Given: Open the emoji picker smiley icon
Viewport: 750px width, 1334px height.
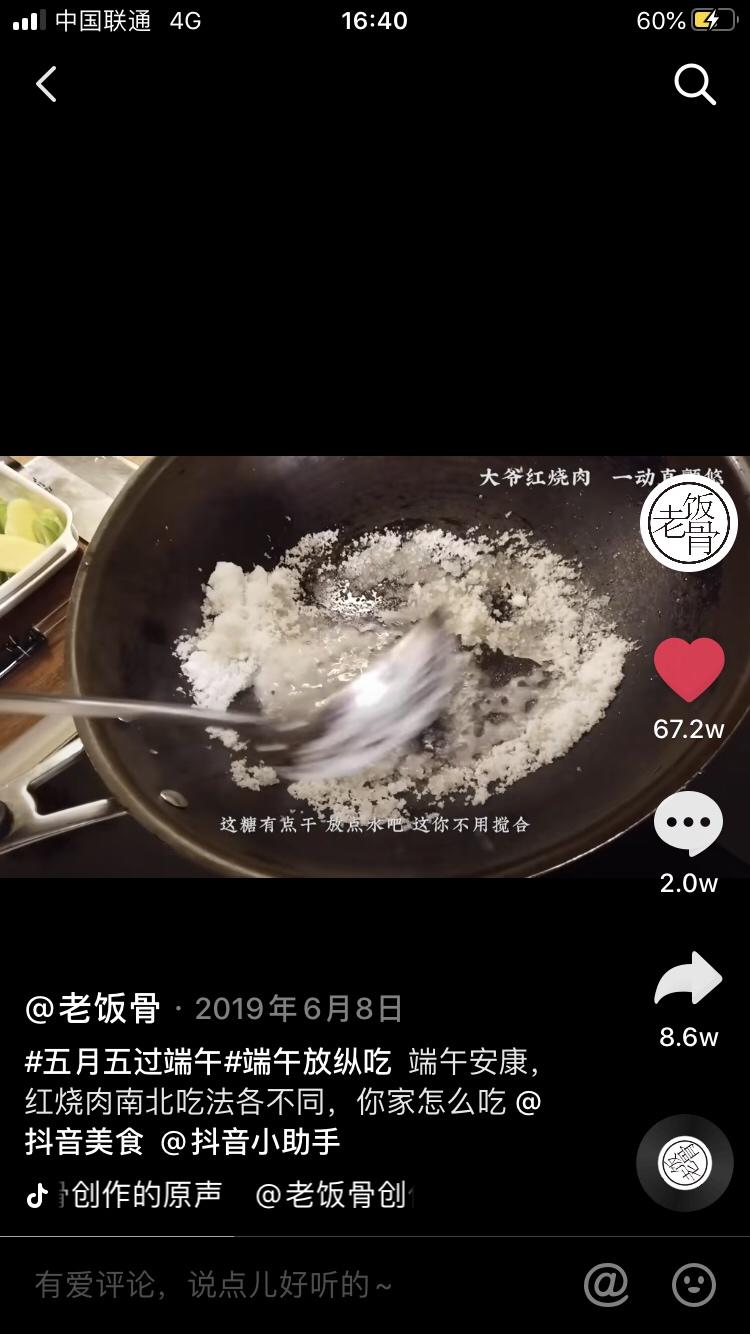Looking at the screenshot, I should (x=693, y=1285).
